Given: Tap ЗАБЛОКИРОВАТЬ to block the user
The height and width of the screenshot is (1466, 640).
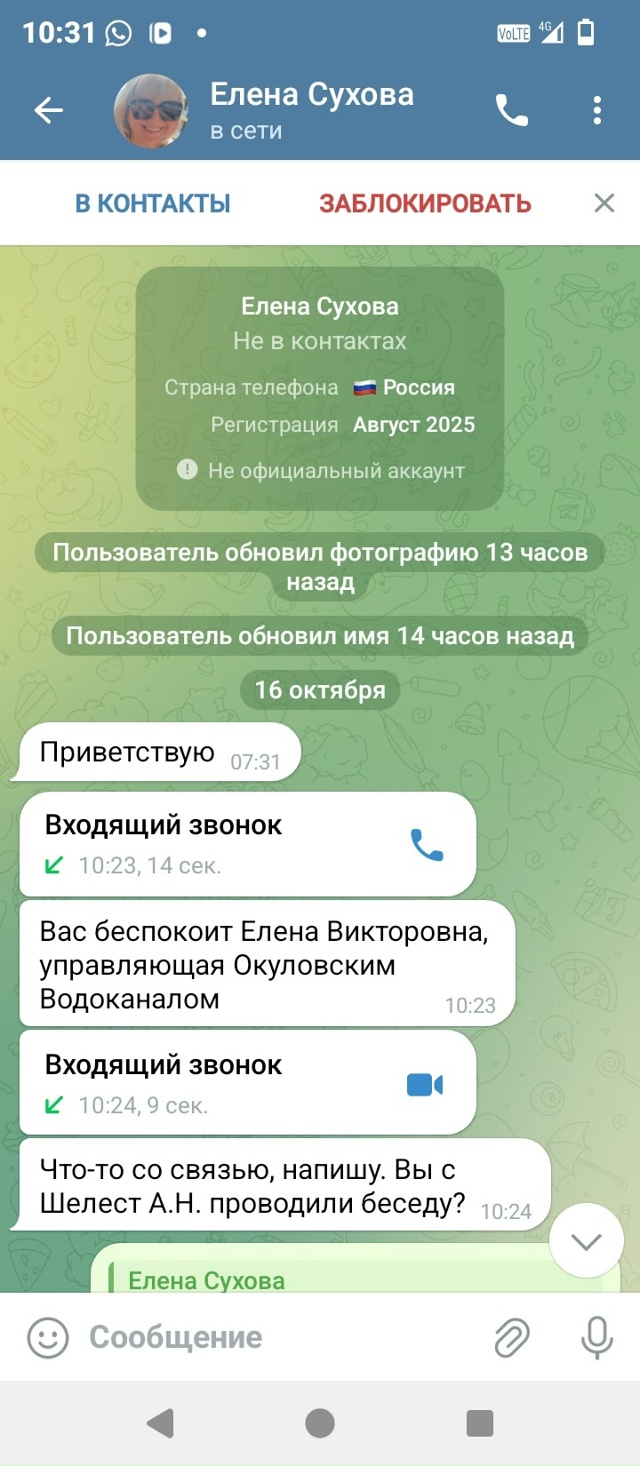Looking at the screenshot, I should [425, 204].
